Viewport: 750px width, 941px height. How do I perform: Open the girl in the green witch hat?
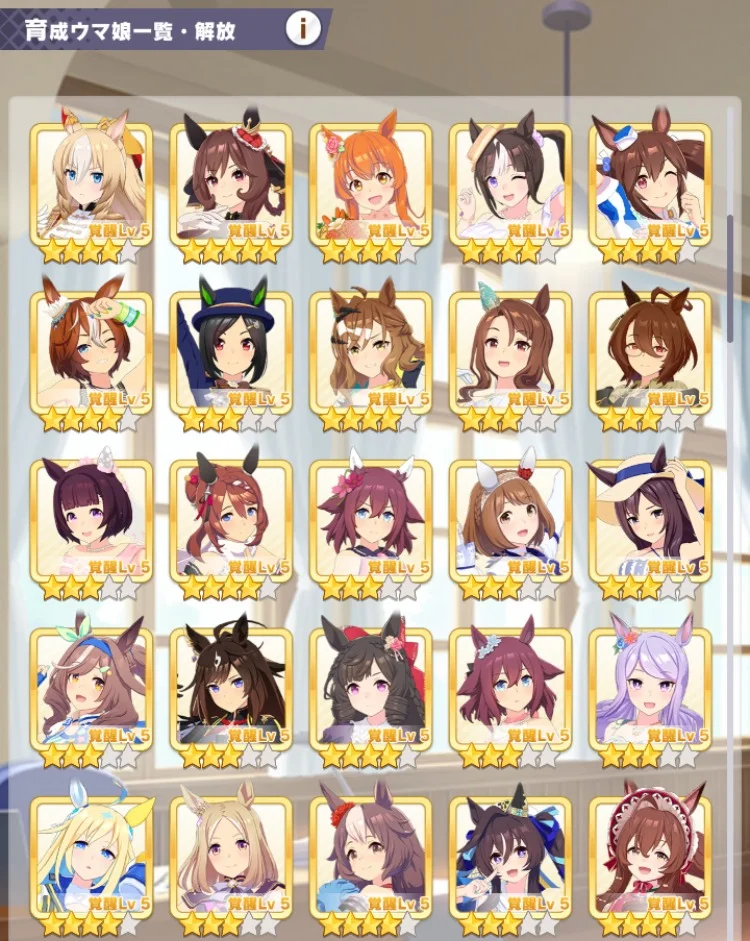pyautogui.click(x=511, y=857)
